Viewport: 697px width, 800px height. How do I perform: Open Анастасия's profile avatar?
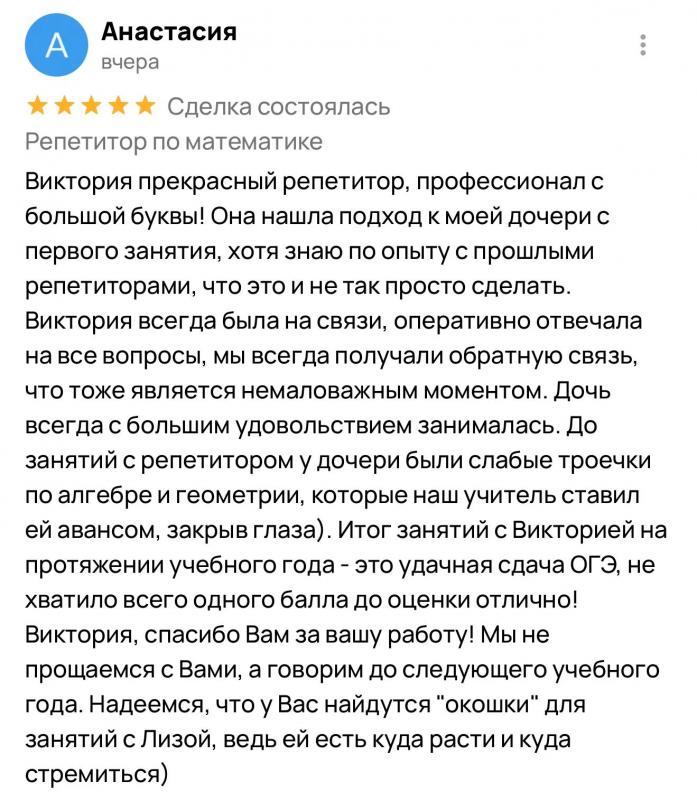click(x=56, y=45)
